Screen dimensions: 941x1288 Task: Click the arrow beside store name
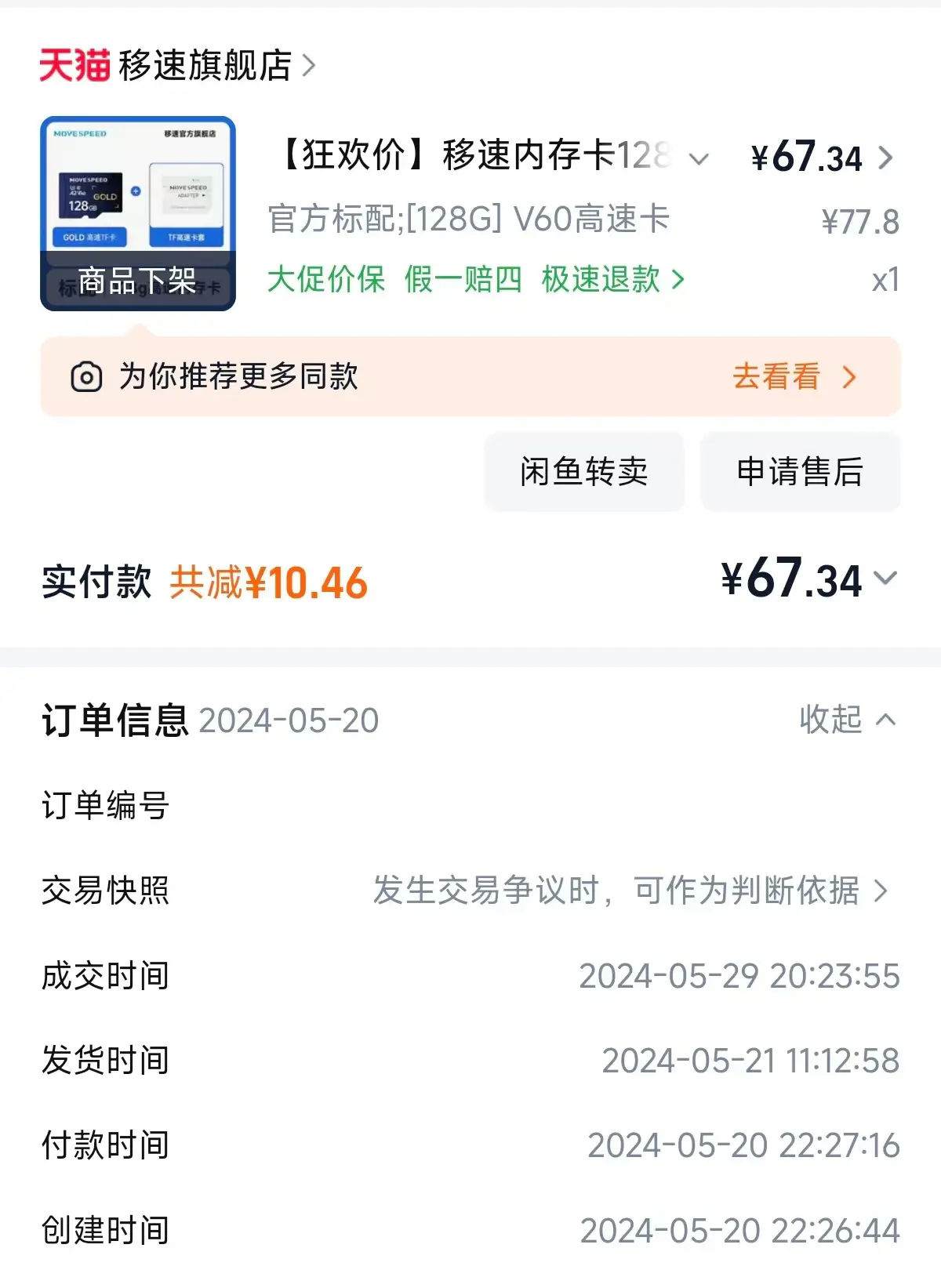(x=314, y=67)
